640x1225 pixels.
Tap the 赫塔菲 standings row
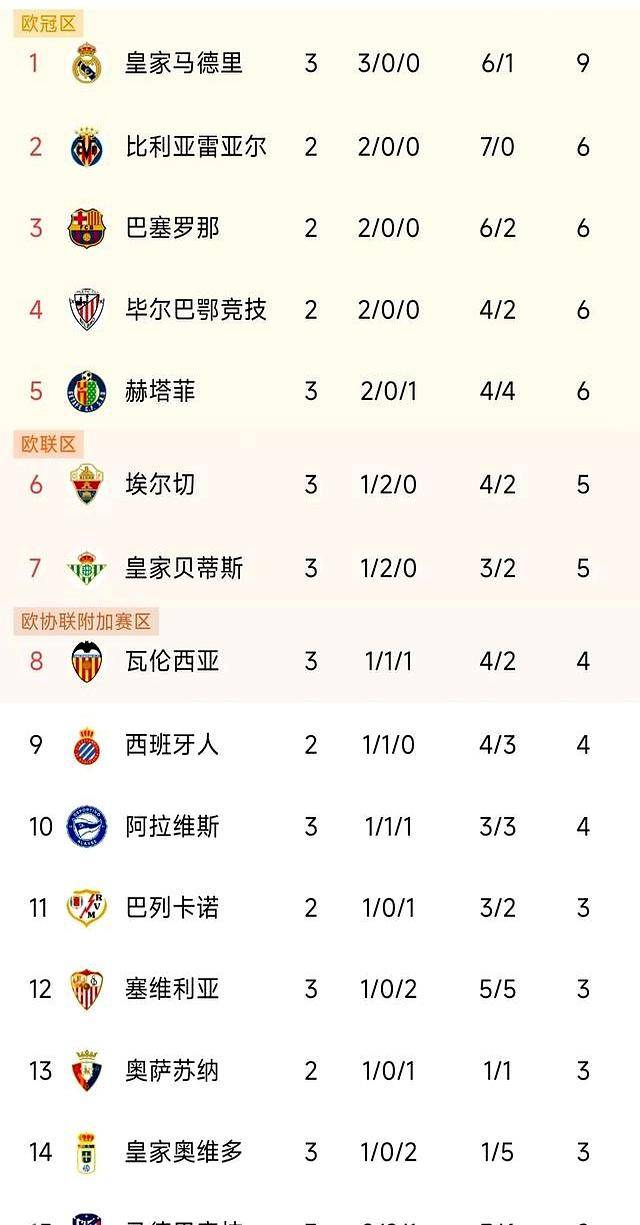pos(320,391)
